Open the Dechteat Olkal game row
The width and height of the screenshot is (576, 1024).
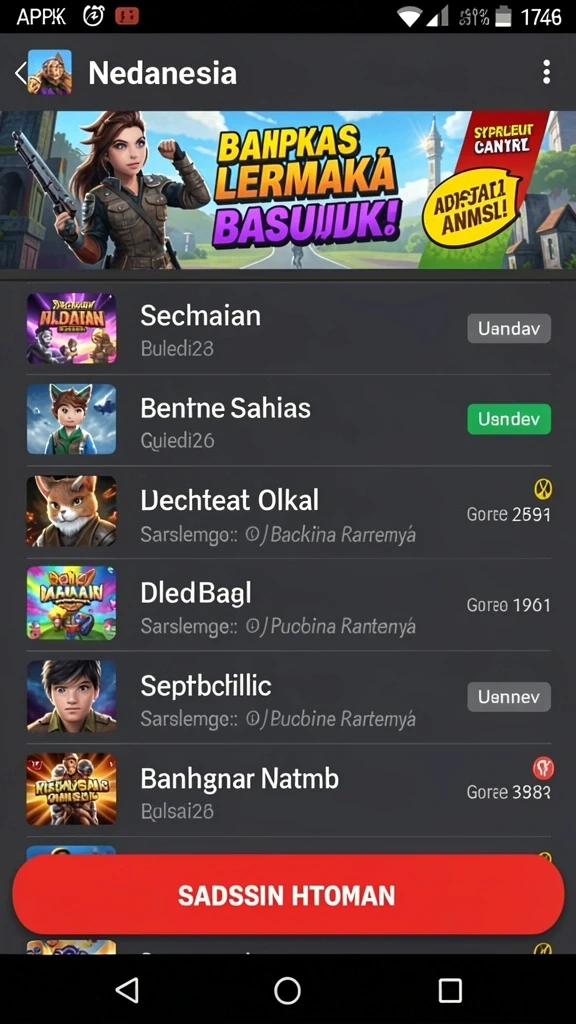click(288, 512)
